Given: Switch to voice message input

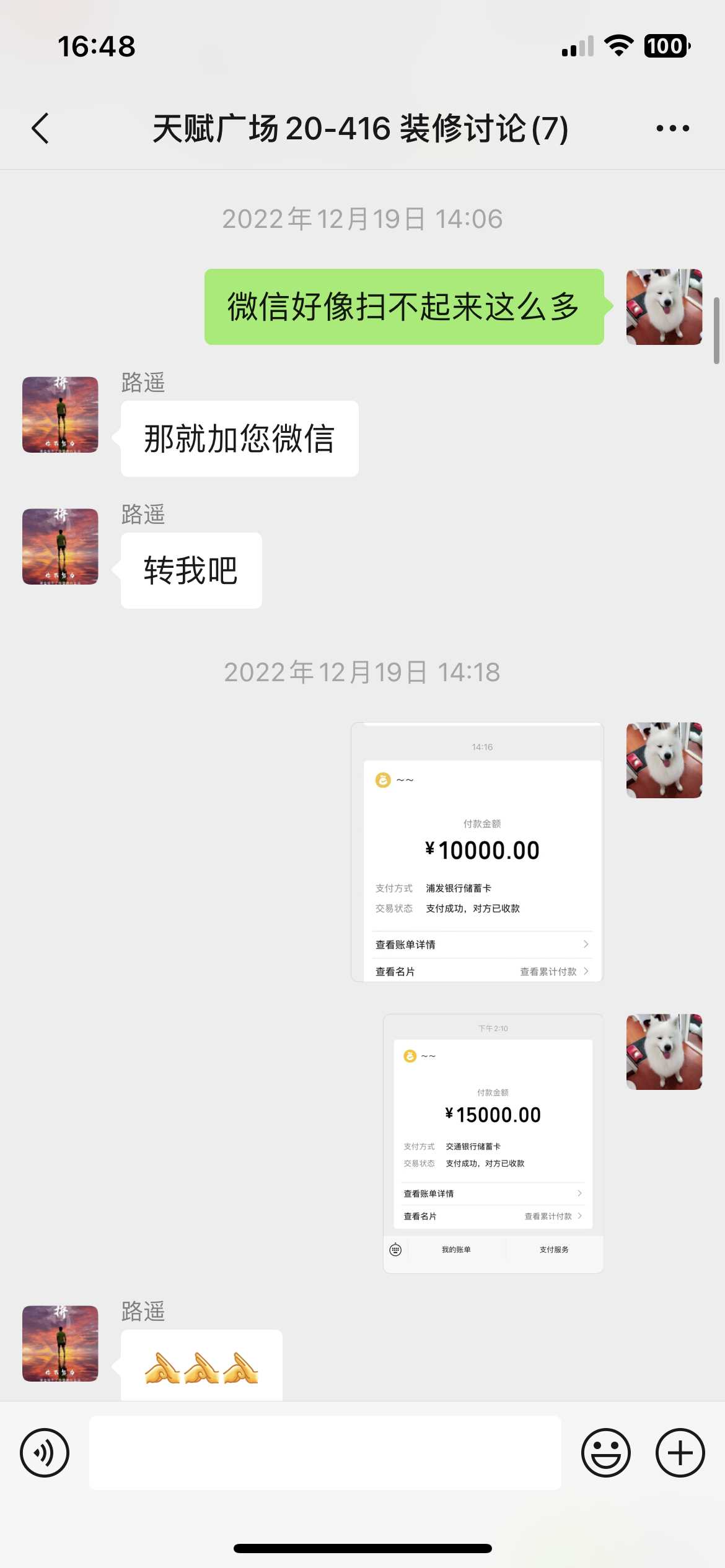Looking at the screenshot, I should tap(45, 1452).
